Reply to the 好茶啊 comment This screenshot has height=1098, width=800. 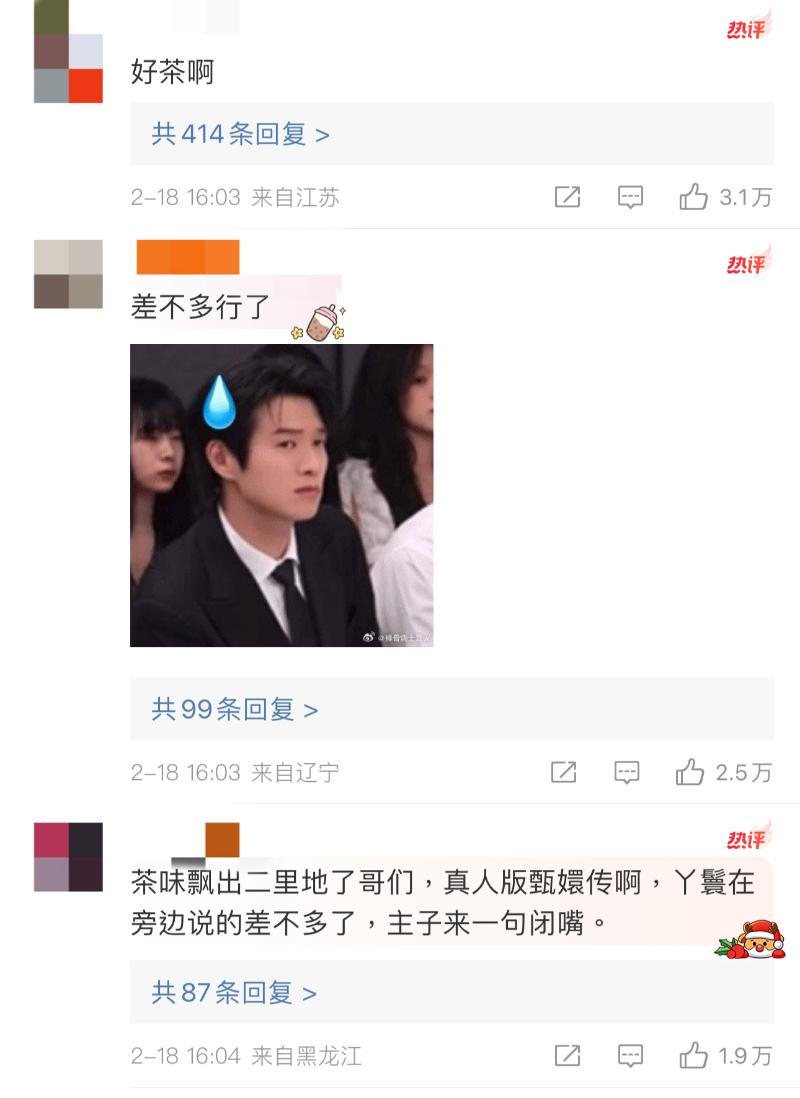point(630,197)
